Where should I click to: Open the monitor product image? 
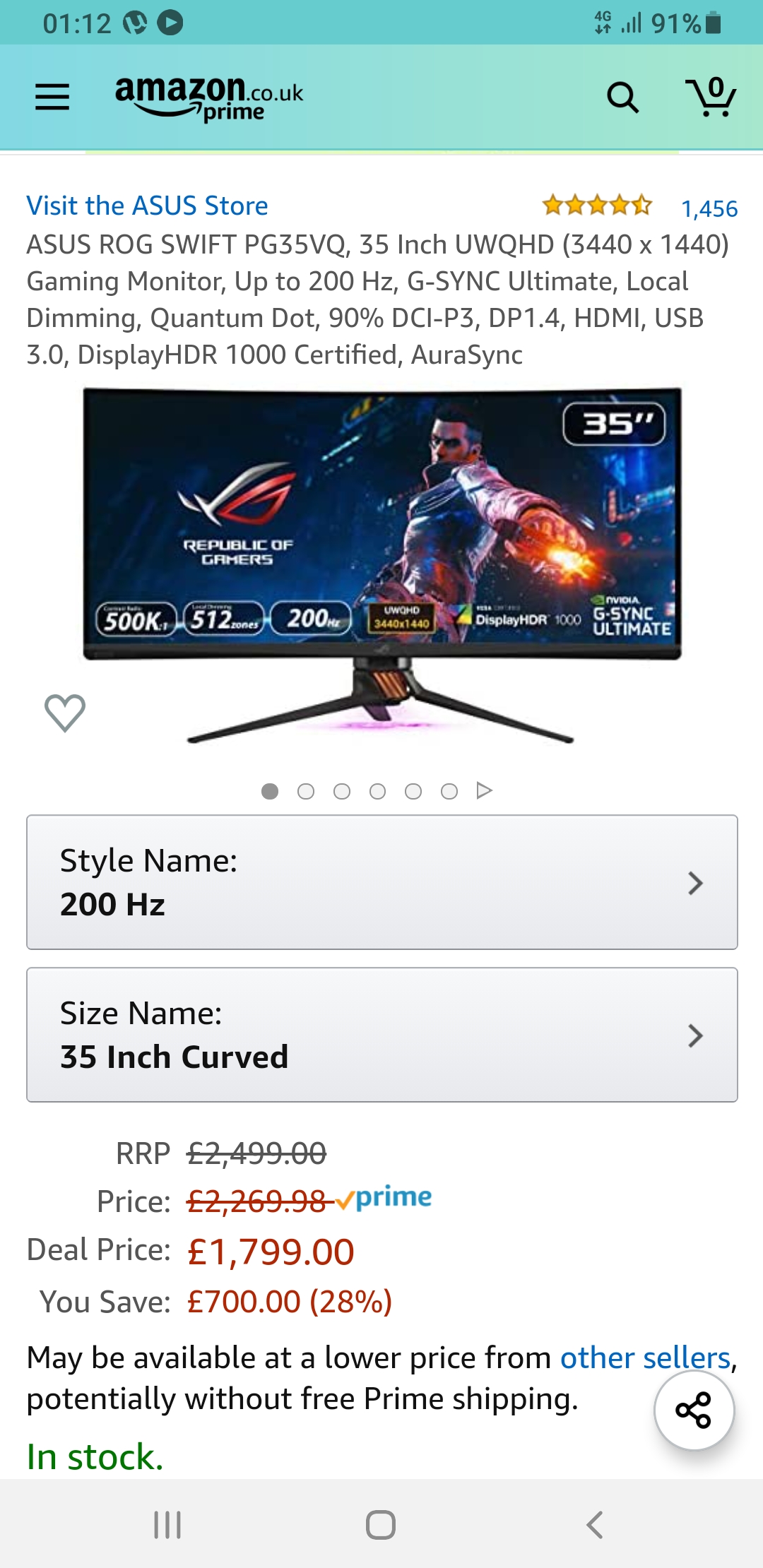[382, 564]
